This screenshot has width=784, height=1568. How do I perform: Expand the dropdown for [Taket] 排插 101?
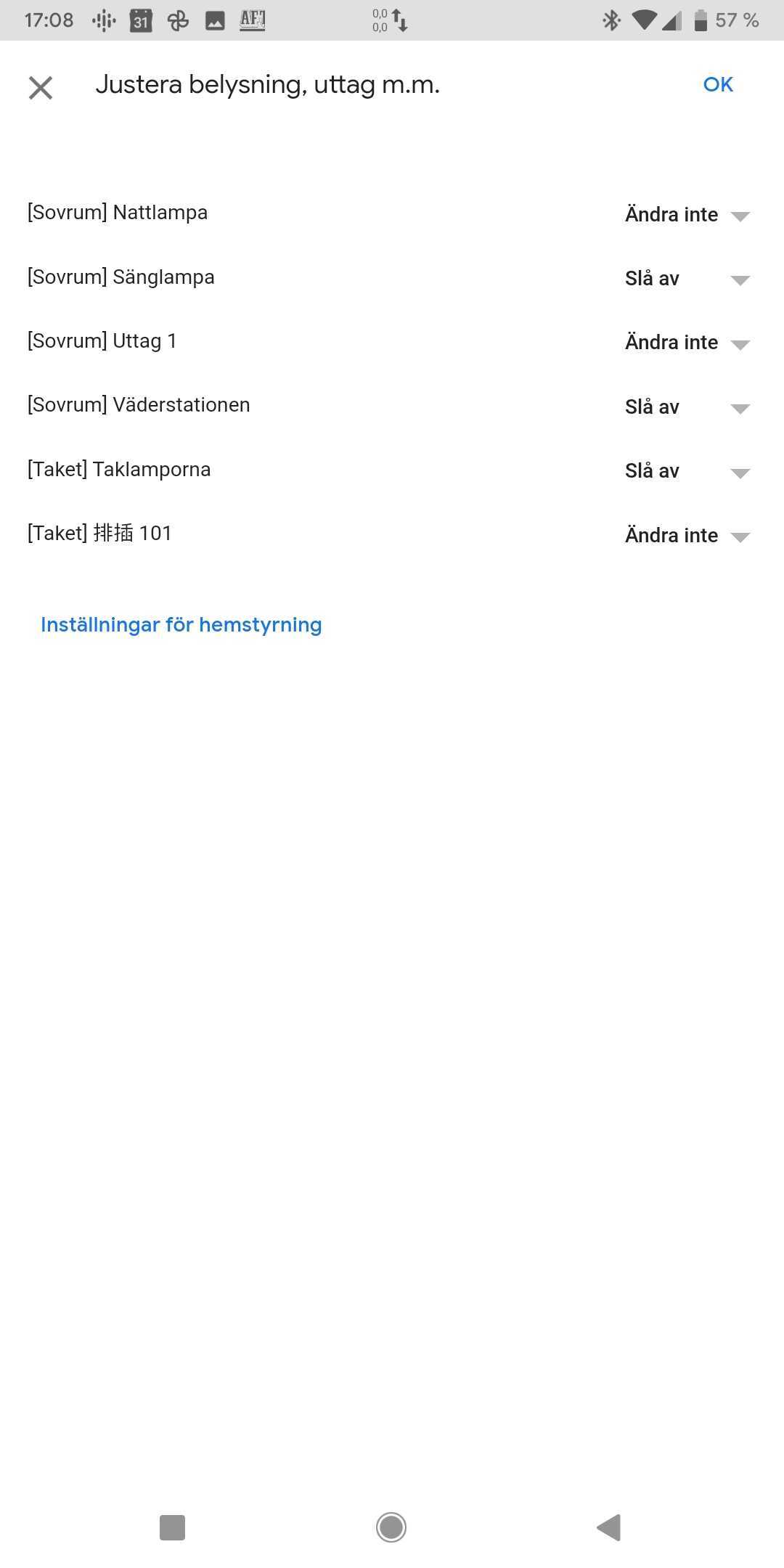[x=687, y=536]
